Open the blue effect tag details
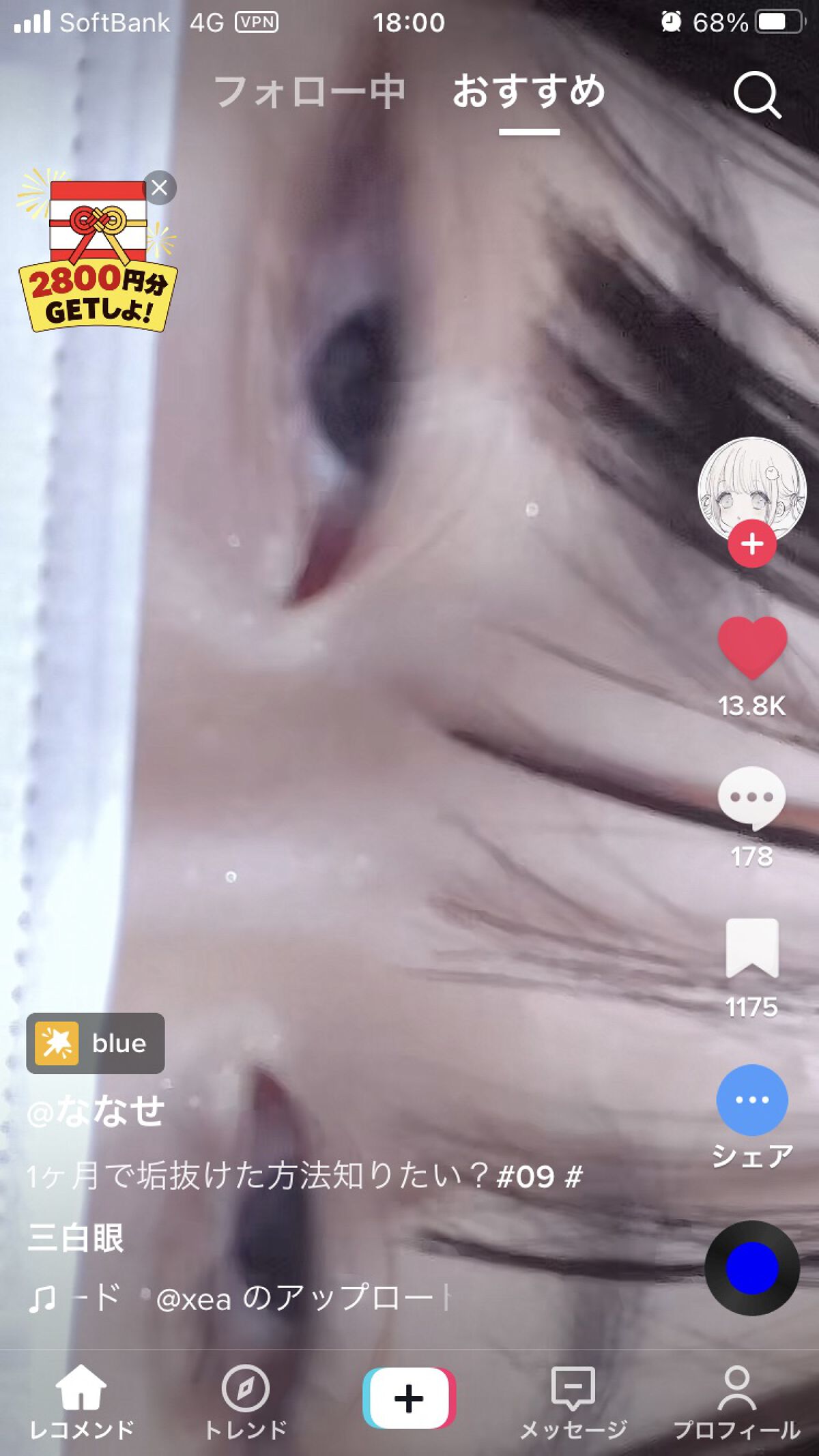Image resolution: width=819 pixels, height=1456 pixels. (95, 1043)
